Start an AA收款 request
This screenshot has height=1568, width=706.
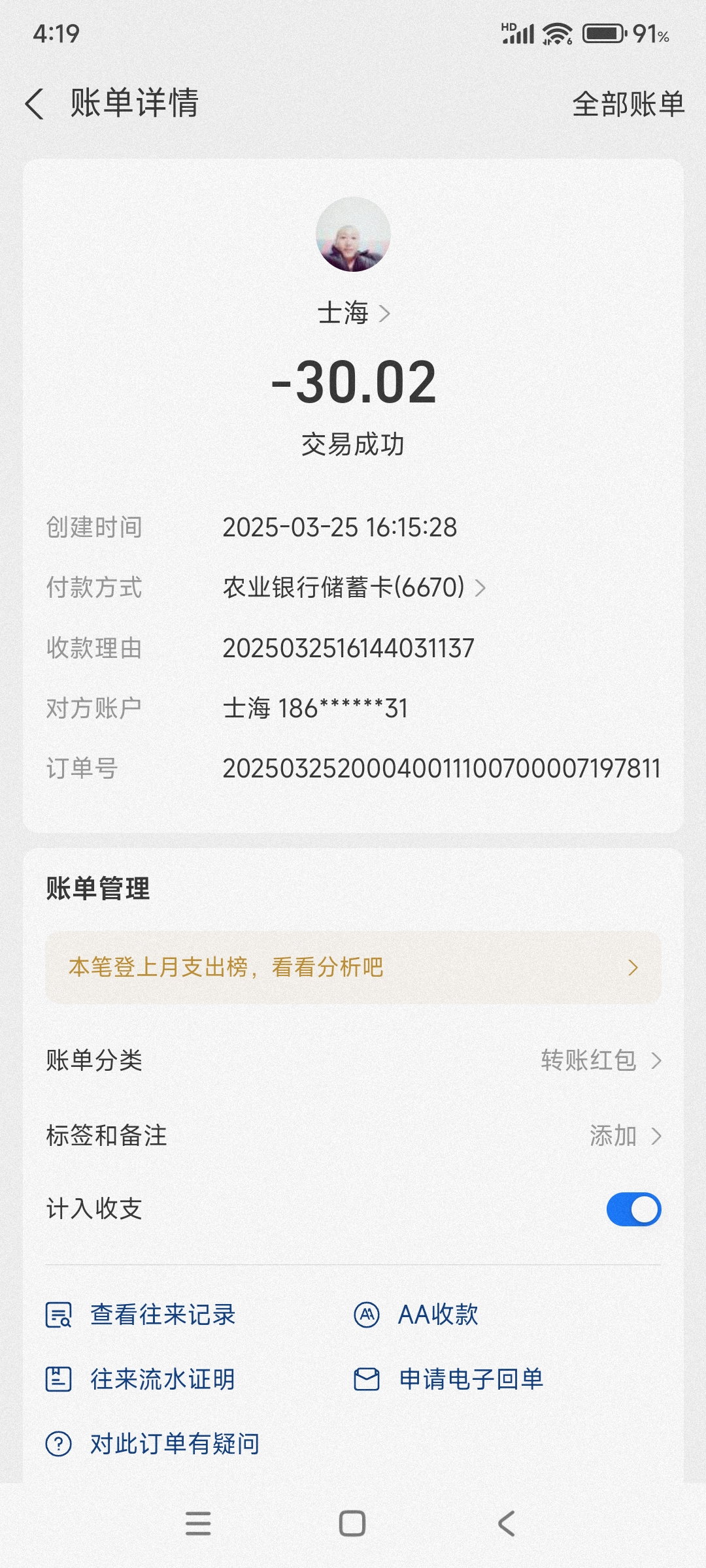coord(437,1315)
